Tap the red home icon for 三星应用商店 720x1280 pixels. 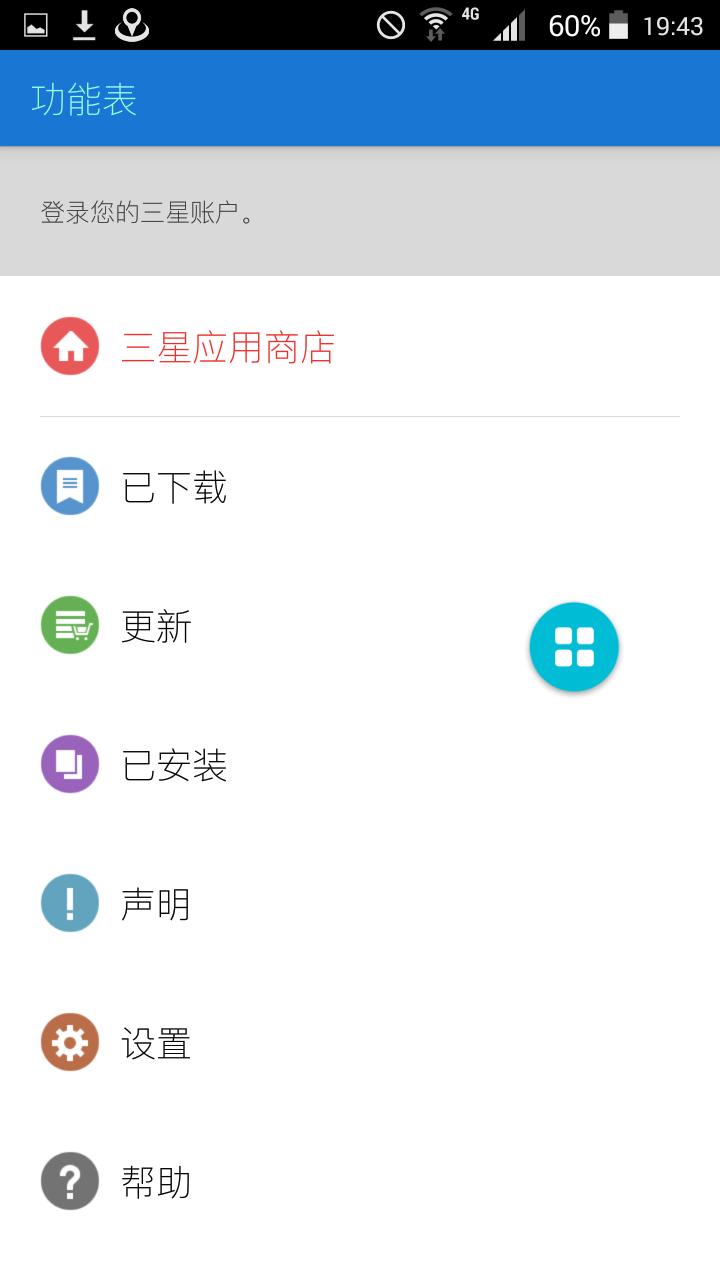tap(68, 347)
